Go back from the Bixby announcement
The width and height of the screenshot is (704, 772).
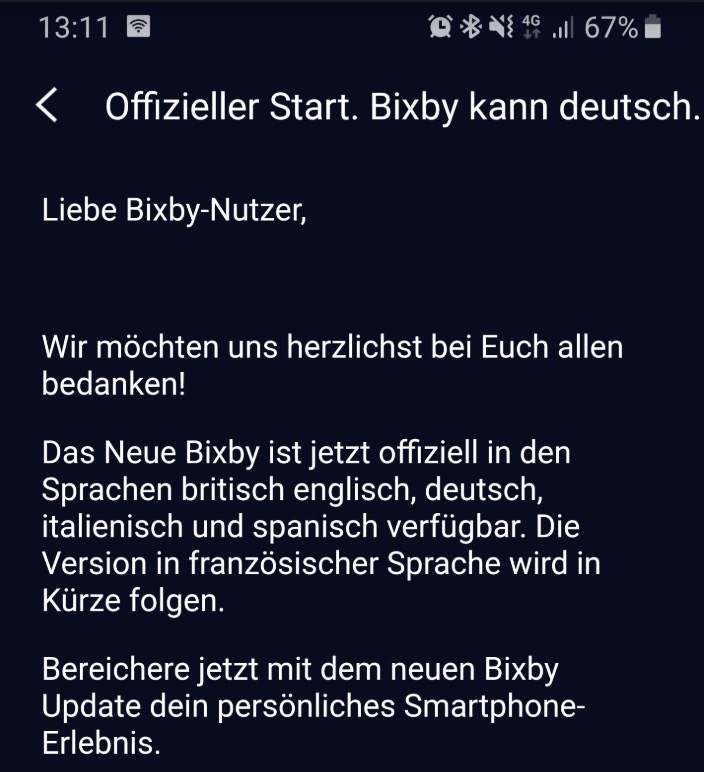coord(46,106)
